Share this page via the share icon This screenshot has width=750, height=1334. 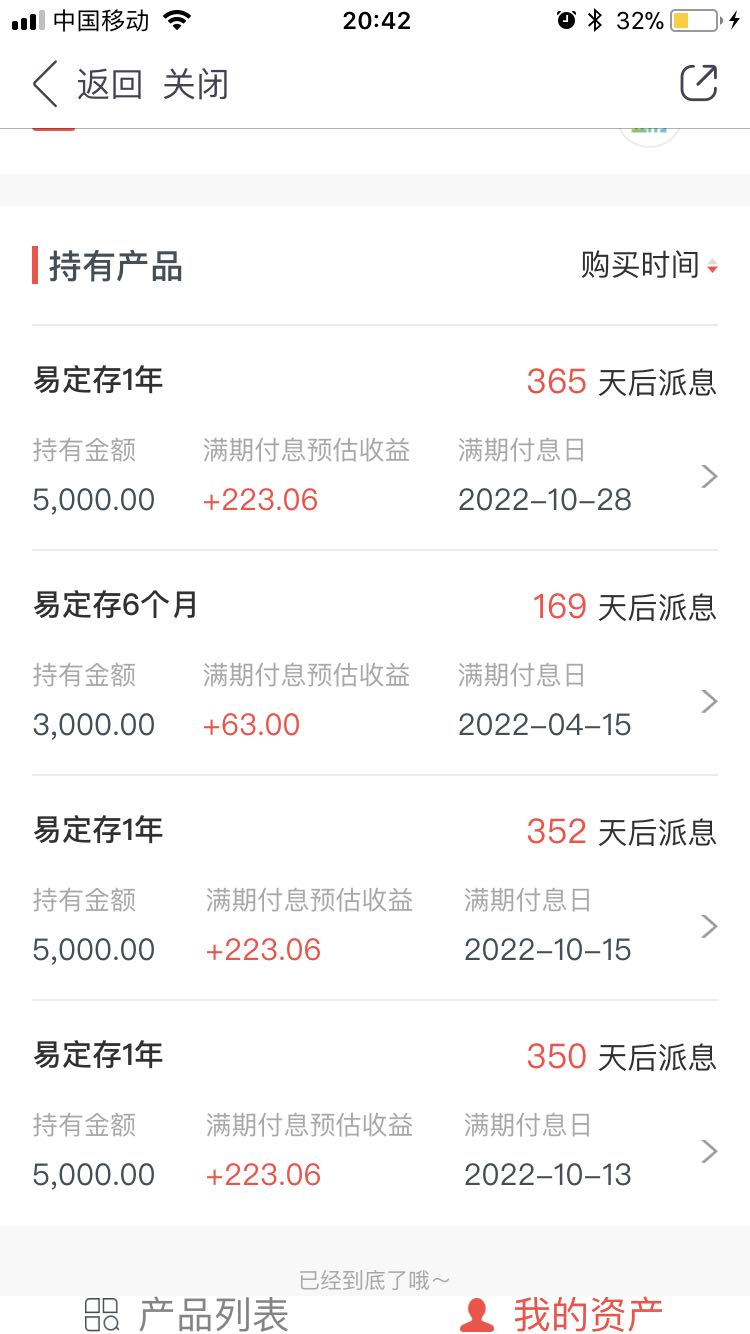click(699, 83)
